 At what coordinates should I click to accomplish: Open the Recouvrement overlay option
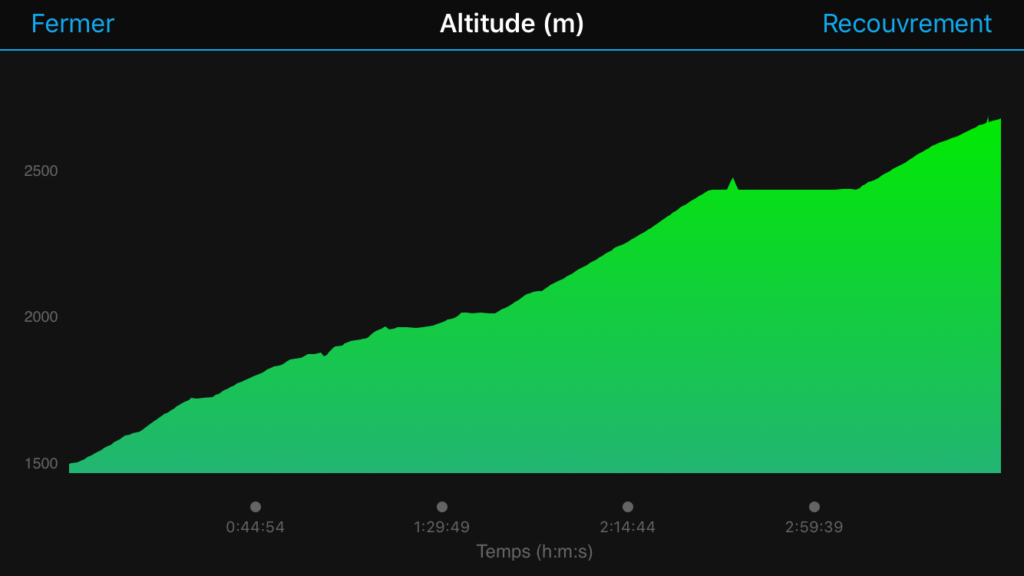(906, 24)
